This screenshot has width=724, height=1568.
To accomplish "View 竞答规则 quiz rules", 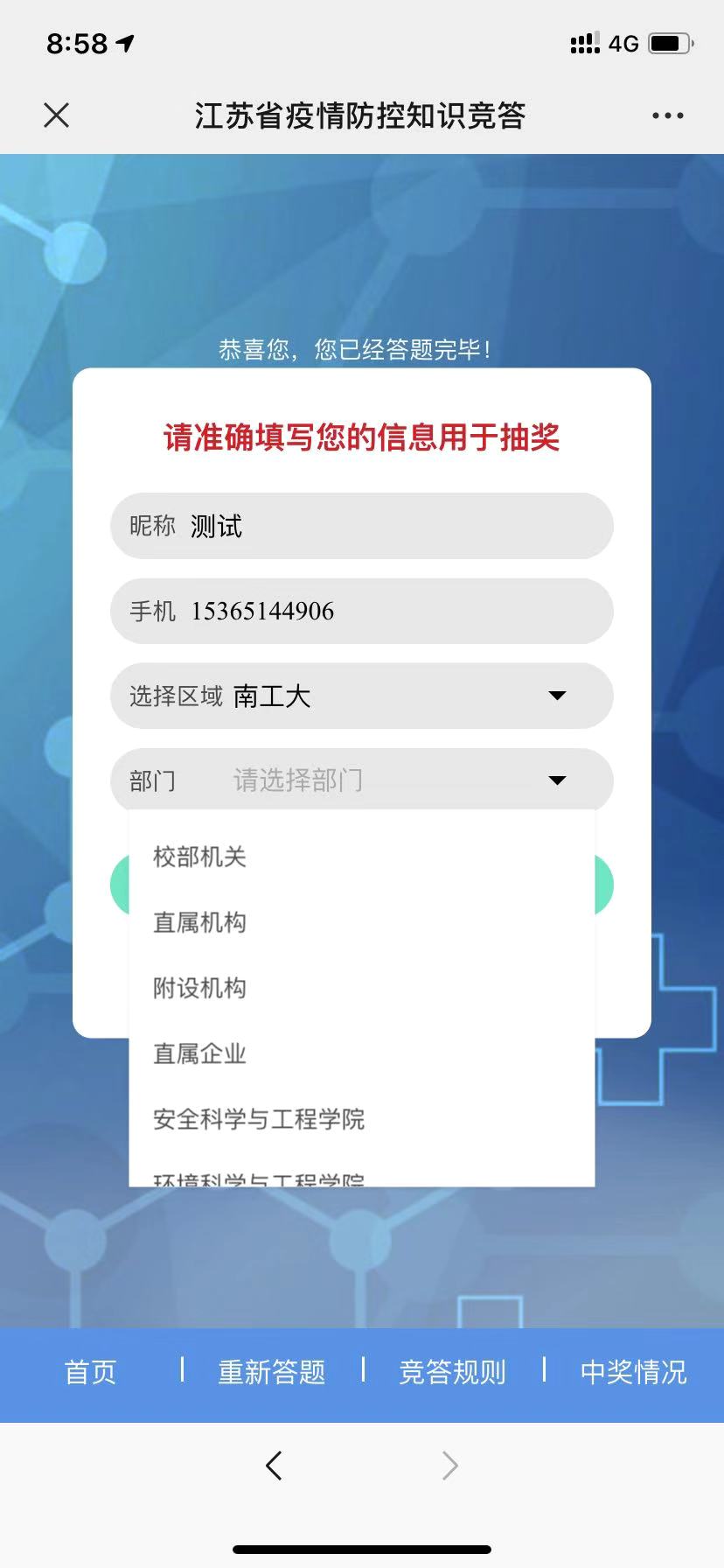I will 452,1372.
